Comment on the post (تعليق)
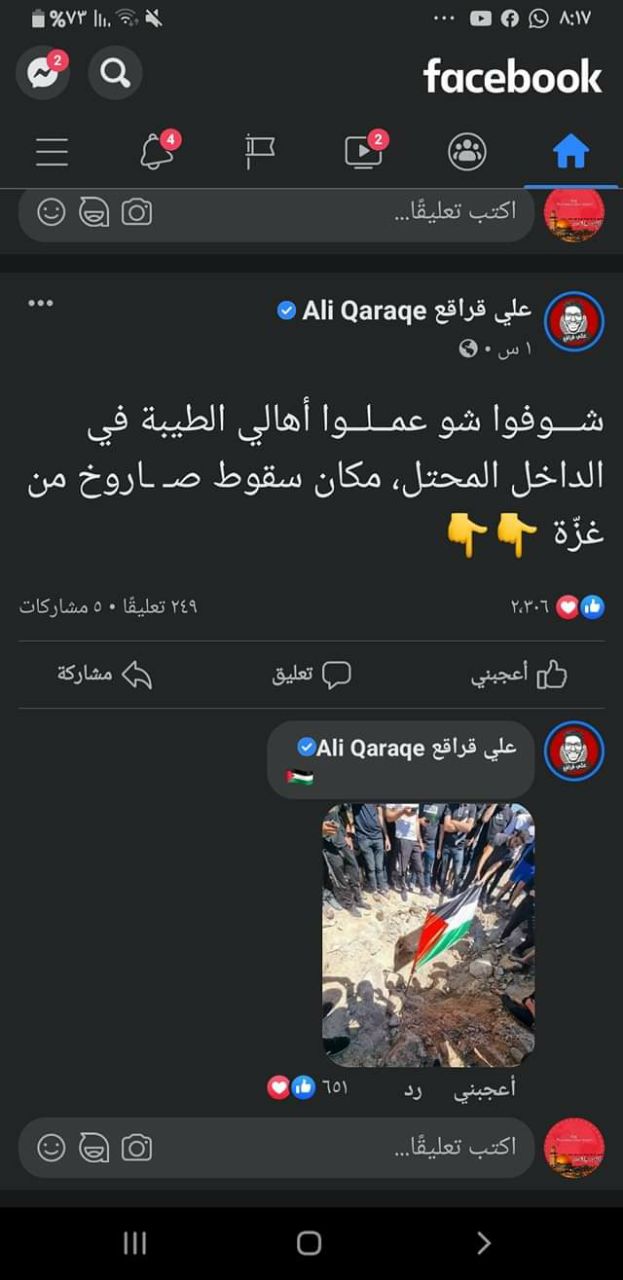The width and height of the screenshot is (623, 1280). click(311, 675)
